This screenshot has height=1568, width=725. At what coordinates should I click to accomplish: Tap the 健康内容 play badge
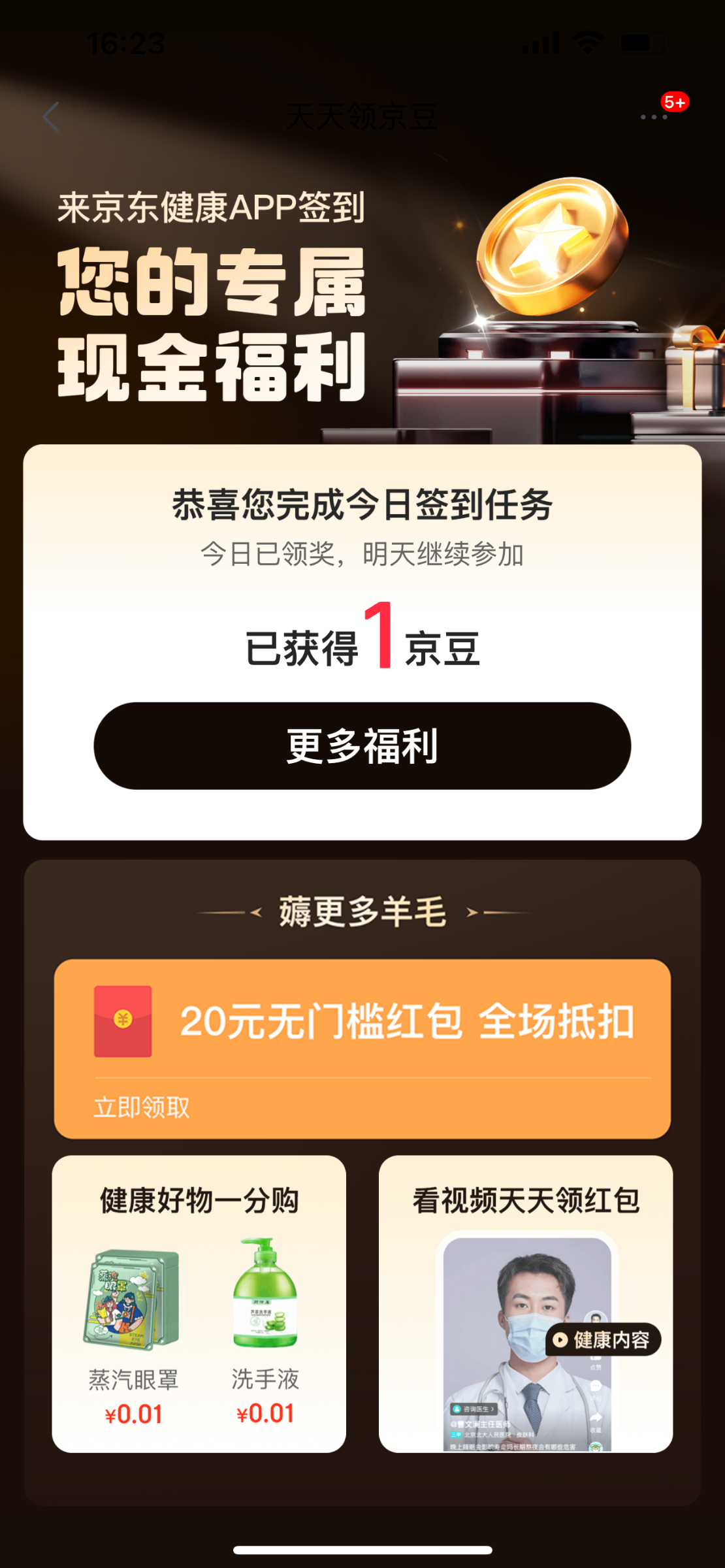[x=603, y=1340]
